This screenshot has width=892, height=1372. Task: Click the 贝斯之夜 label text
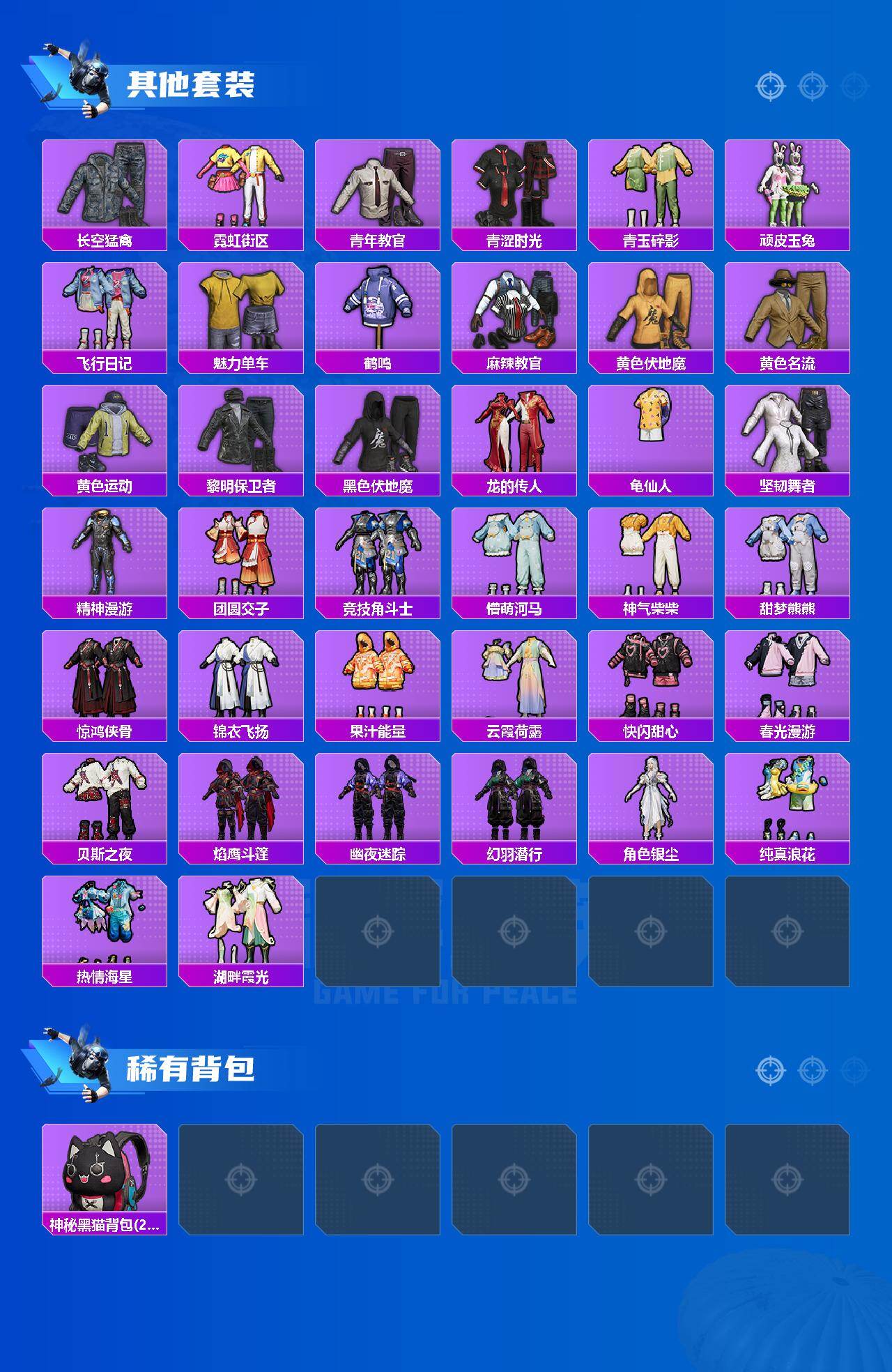pyautogui.click(x=105, y=852)
